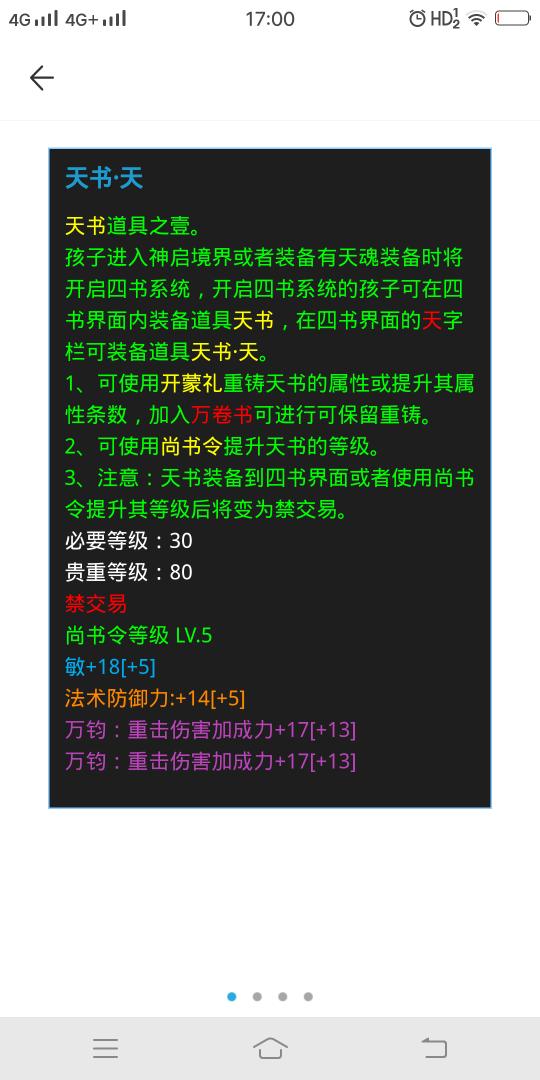Open the 天书·天 item description image
The image size is (540, 1080).
pos(270,478)
